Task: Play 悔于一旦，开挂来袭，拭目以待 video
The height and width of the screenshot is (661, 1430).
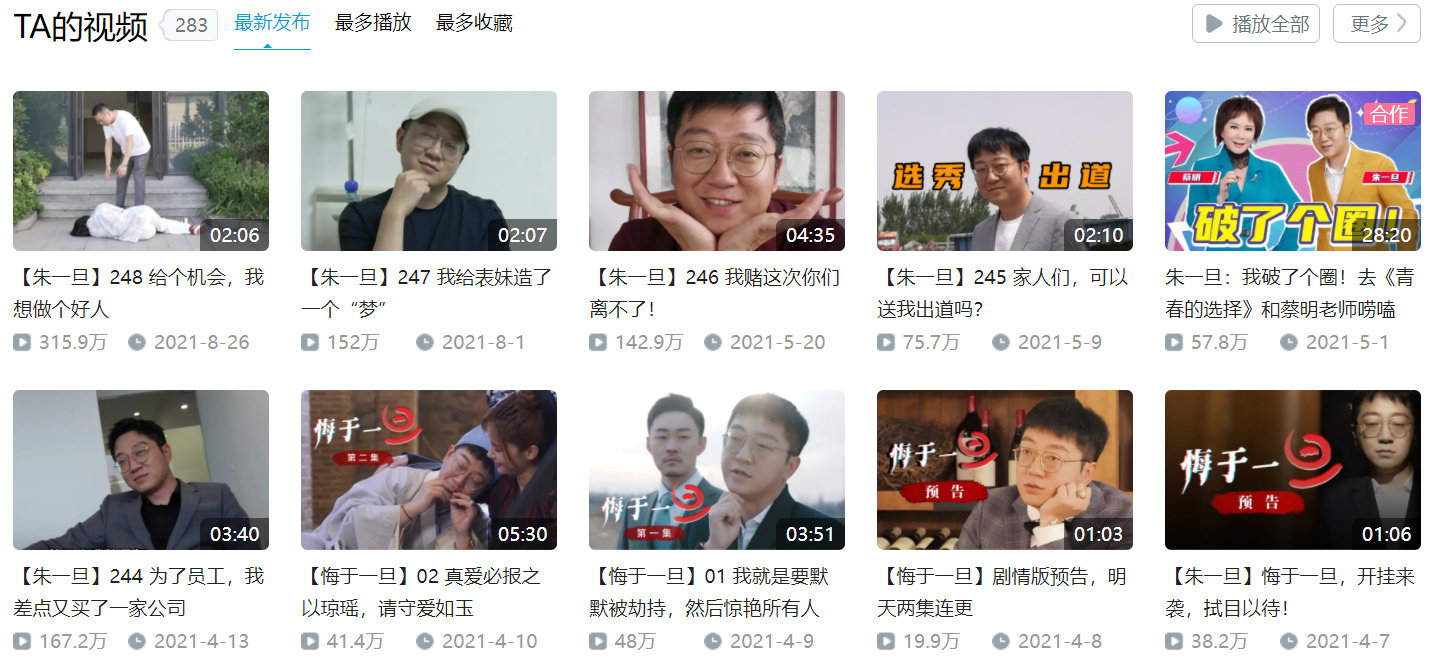Action: (x=1293, y=470)
